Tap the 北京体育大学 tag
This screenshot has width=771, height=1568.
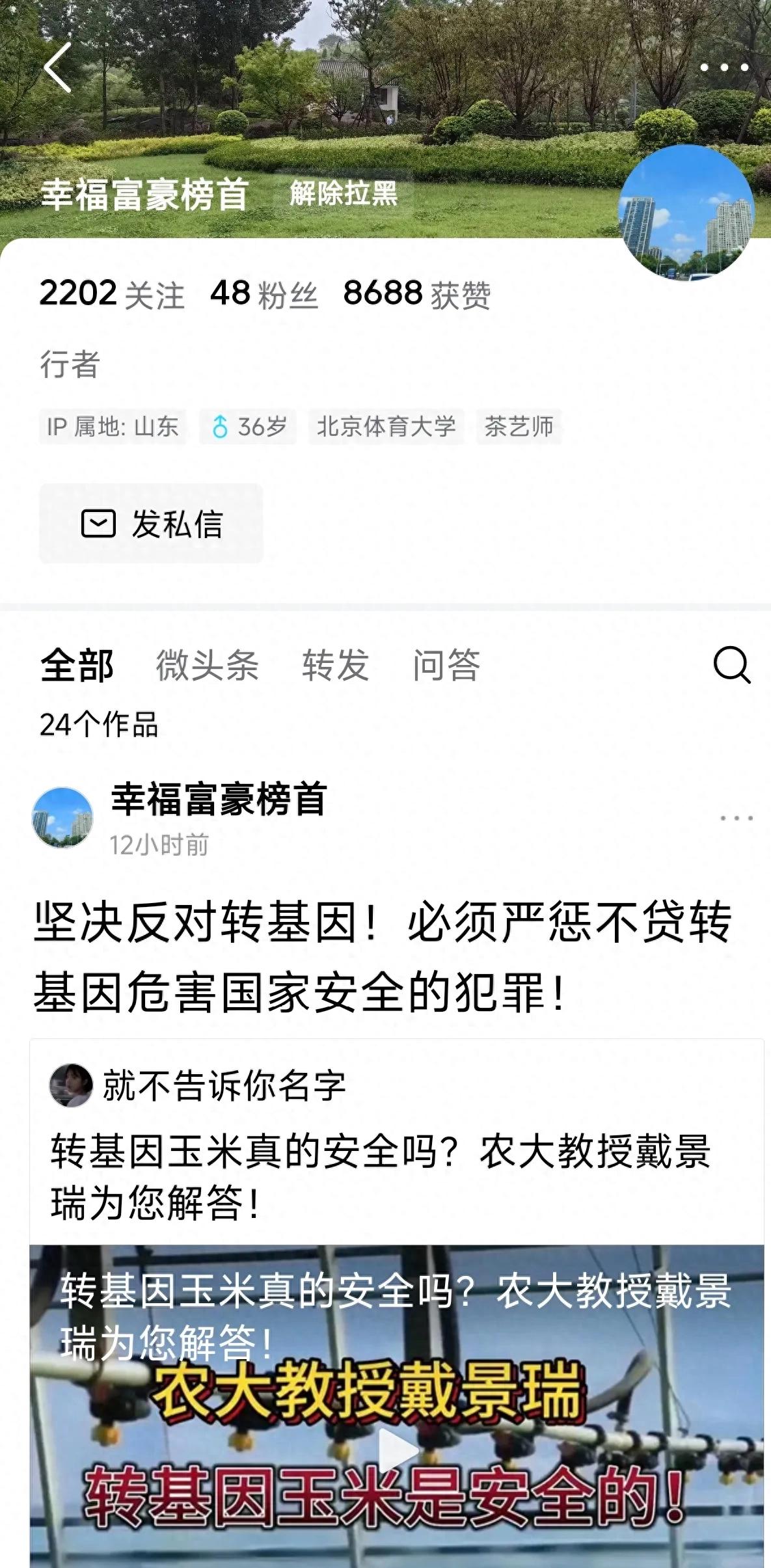[386, 427]
